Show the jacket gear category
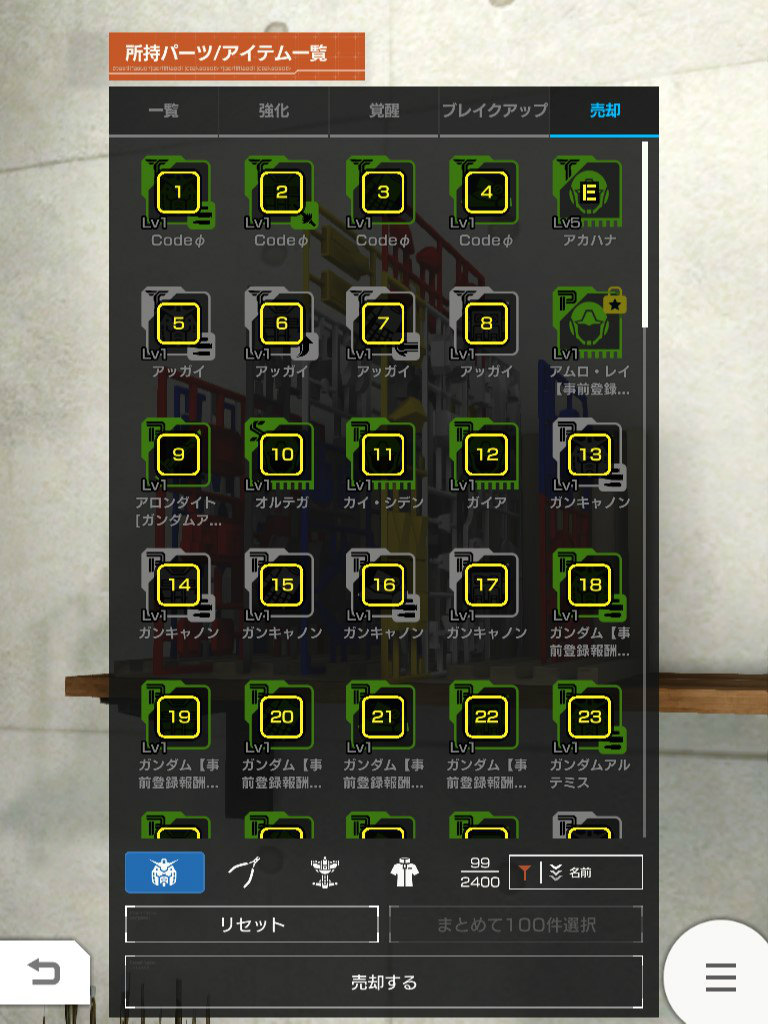 [404, 872]
